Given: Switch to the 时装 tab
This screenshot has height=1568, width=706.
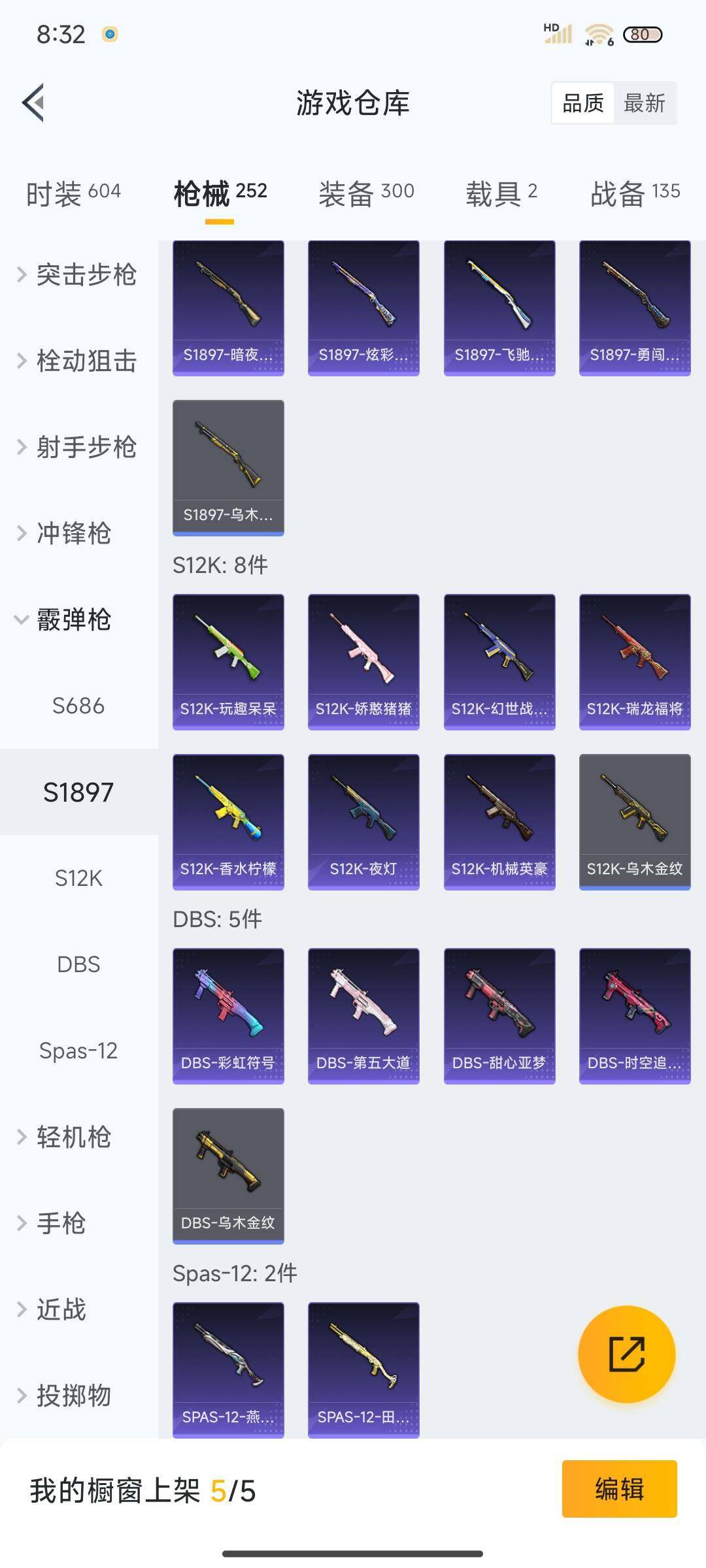Looking at the screenshot, I should [73, 193].
